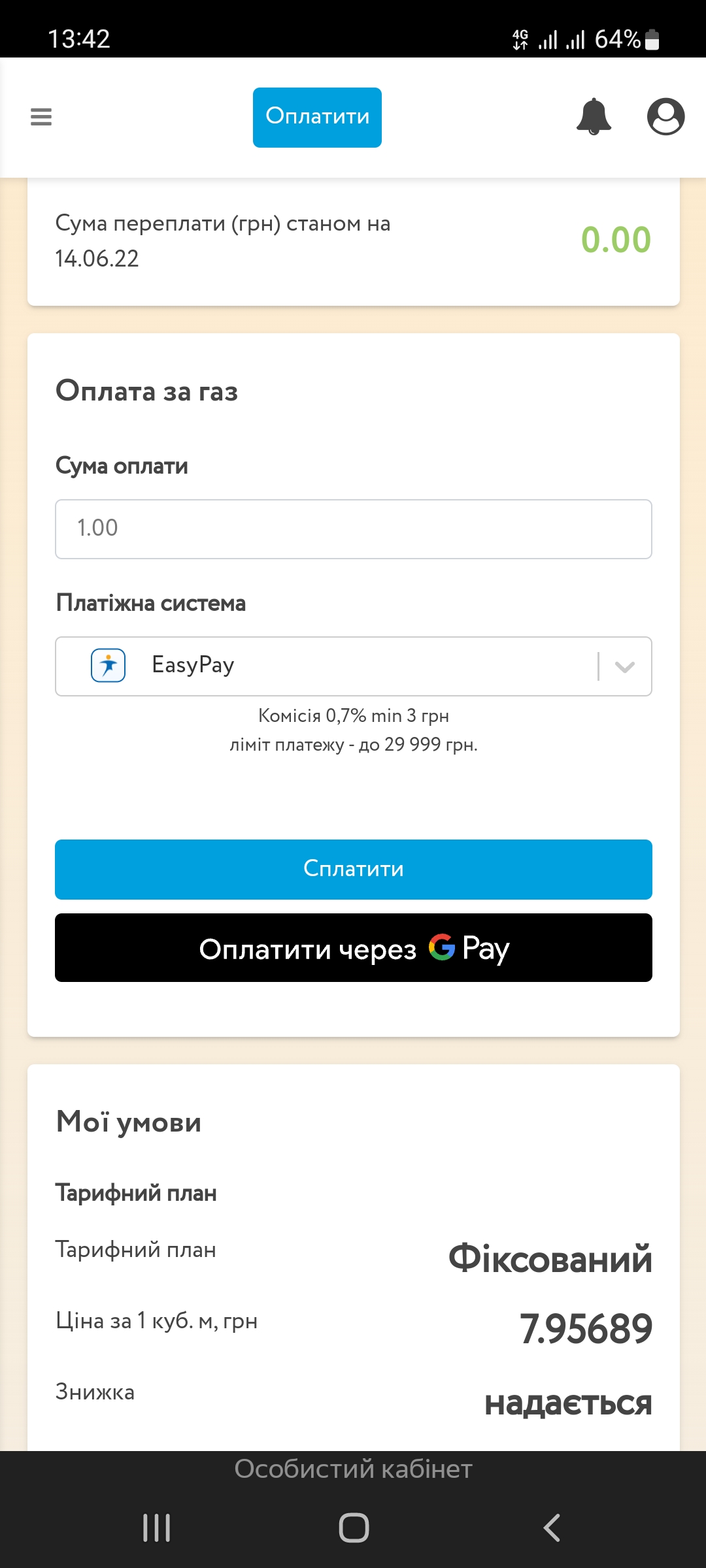Focus the Сума оплати amount field

tap(353, 529)
